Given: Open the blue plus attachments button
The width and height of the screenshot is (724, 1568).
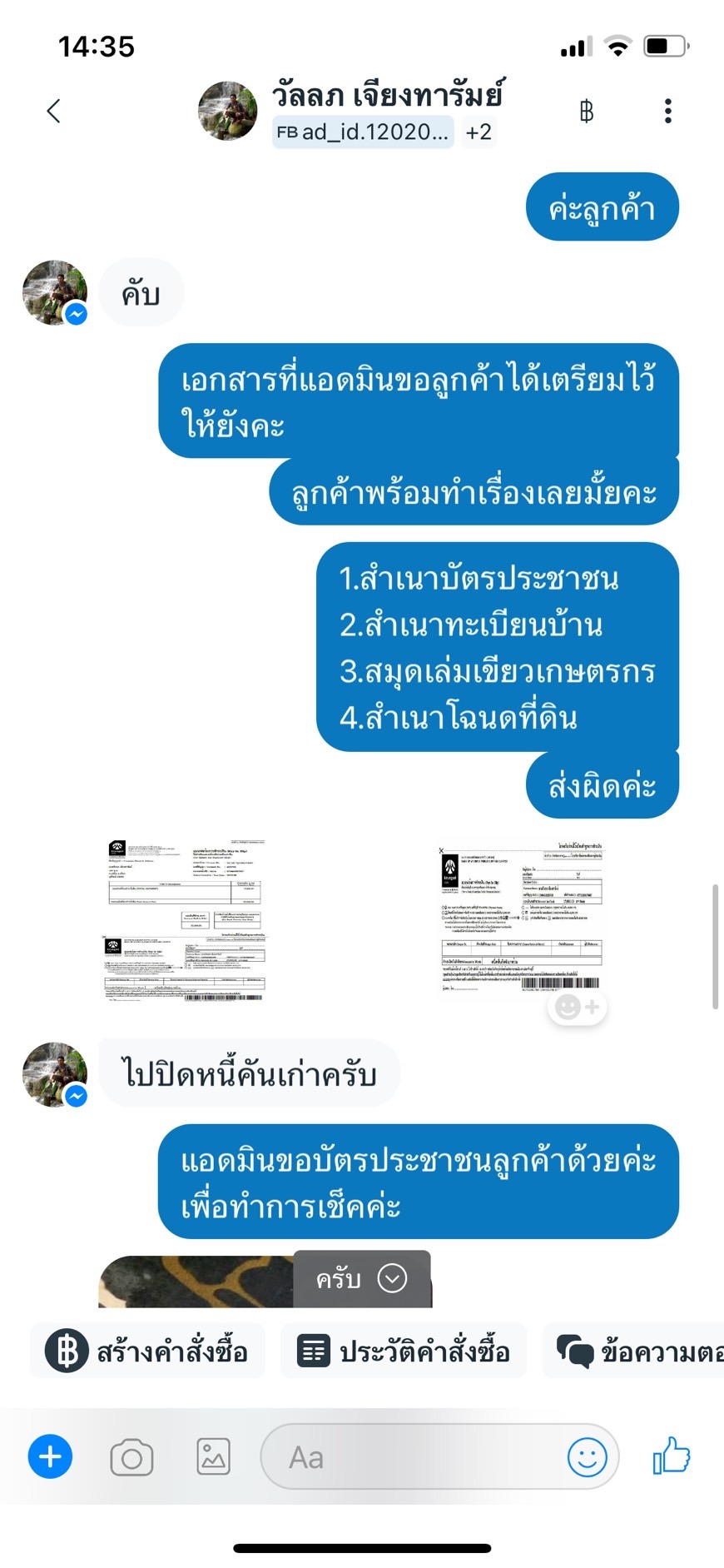Looking at the screenshot, I should click(x=51, y=1457).
